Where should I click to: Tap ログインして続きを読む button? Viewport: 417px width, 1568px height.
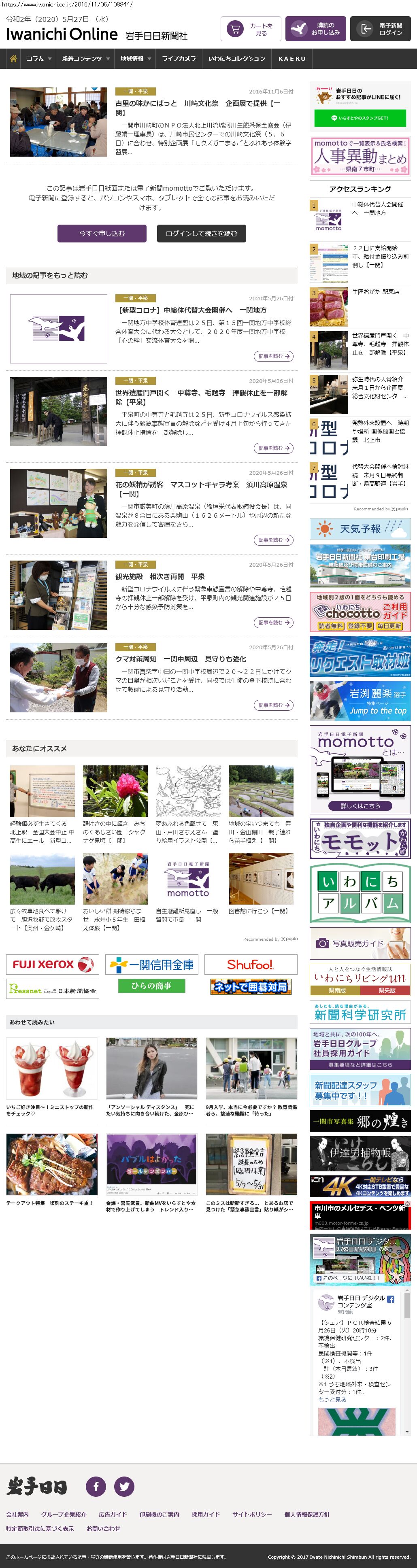pyautogui.click(x=201, y=233)
